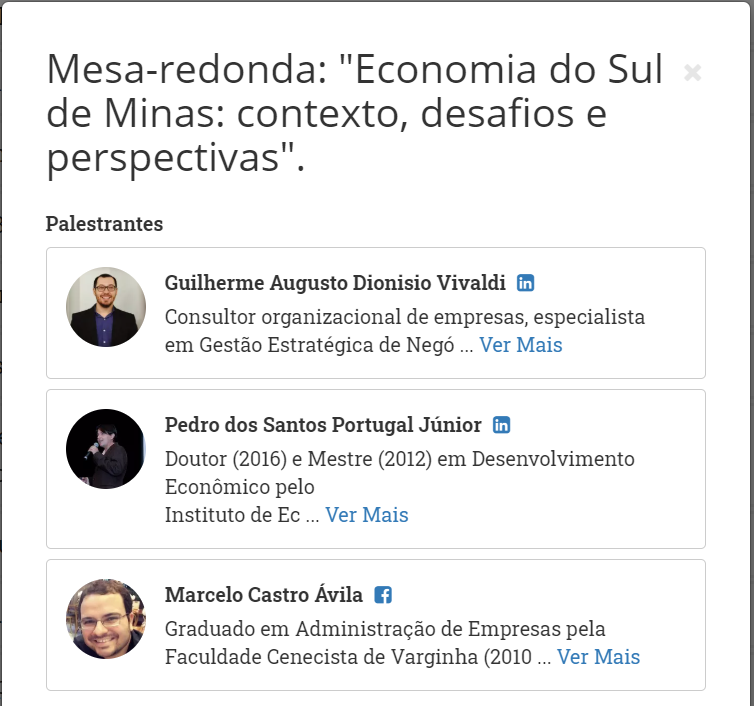Viewport: 754px width, 706px height.
Task: Open Pedro dos Santos Portugal Júnior's LinkedIn
Action: coord(502,425)
